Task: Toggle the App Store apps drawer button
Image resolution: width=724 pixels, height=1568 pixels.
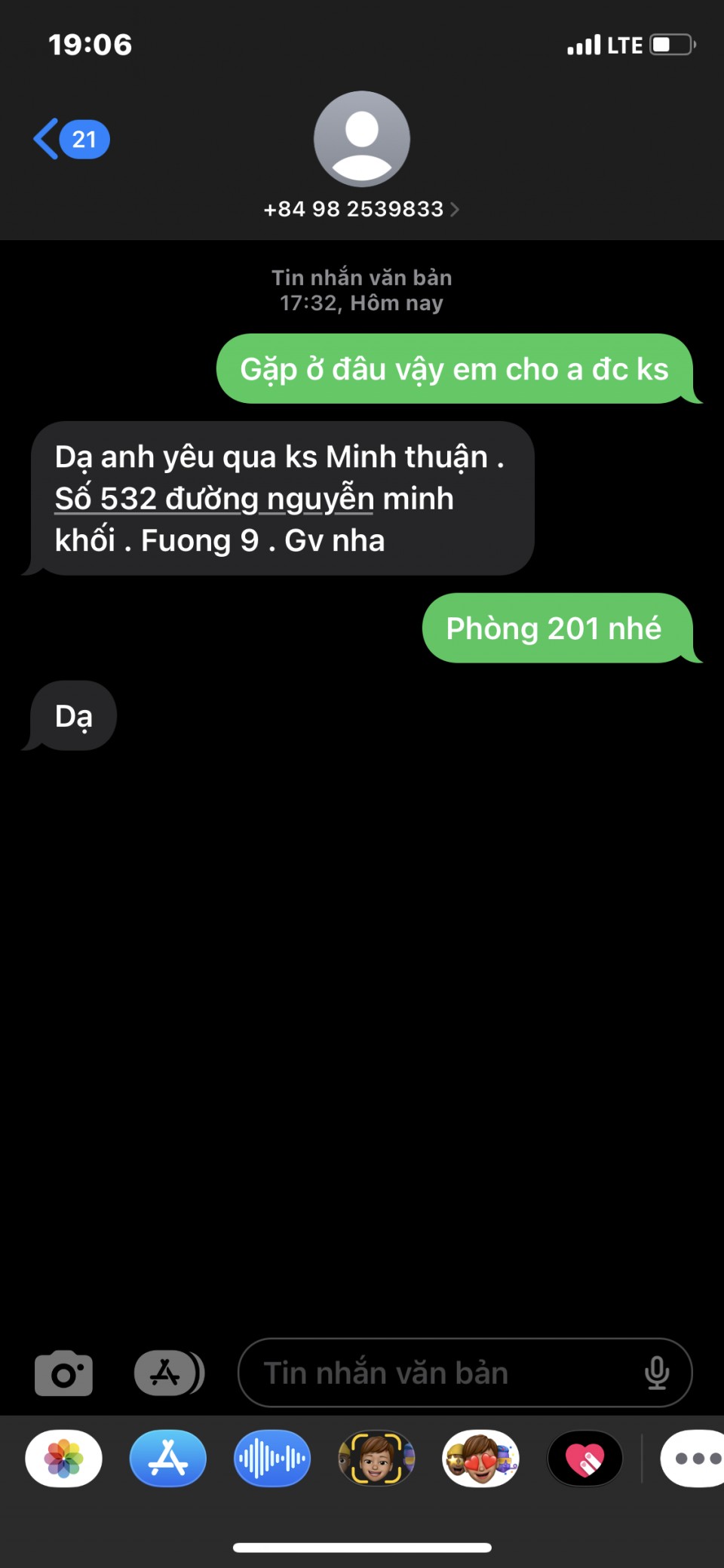Action: pos(168,1373)
